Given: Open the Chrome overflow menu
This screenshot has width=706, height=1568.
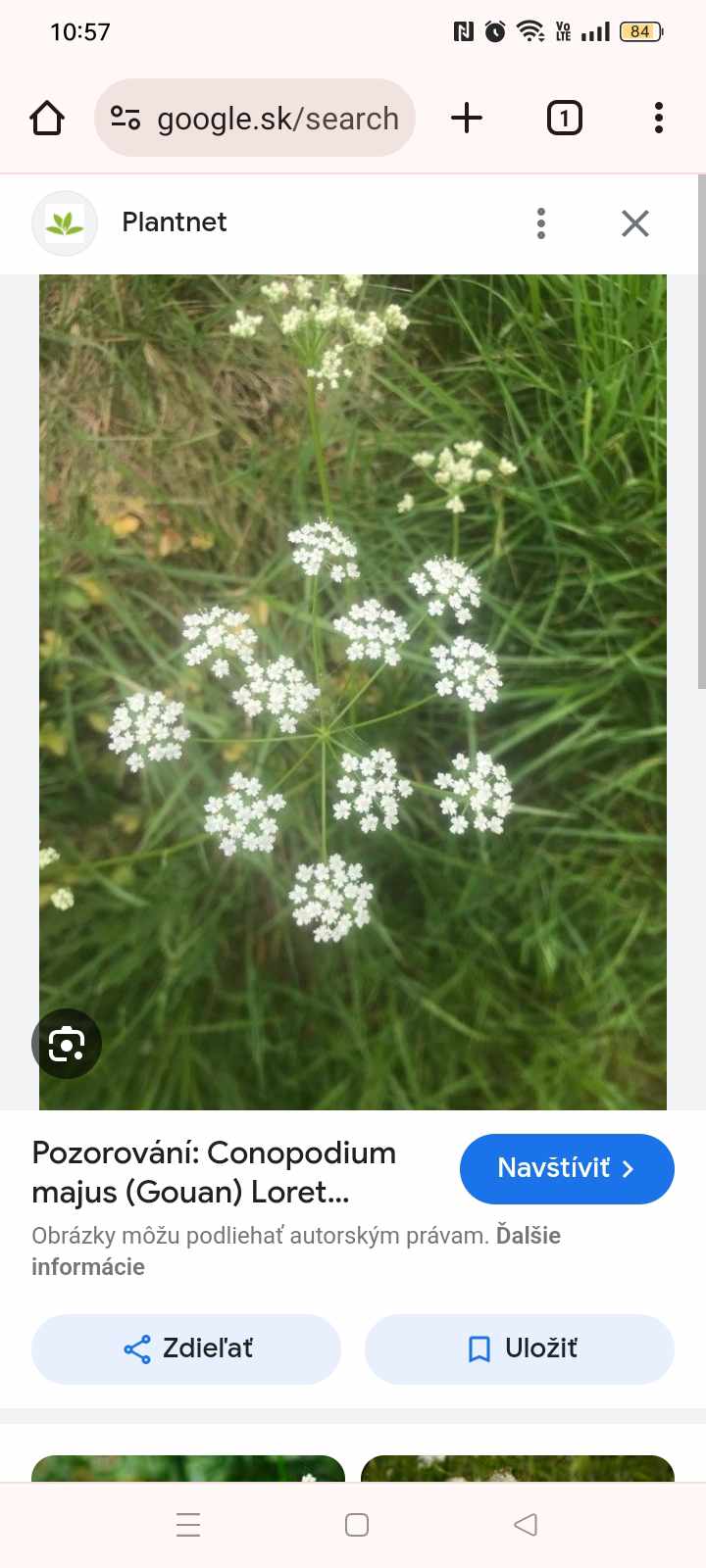Looking at the screenshot, I should click(658, 119).
